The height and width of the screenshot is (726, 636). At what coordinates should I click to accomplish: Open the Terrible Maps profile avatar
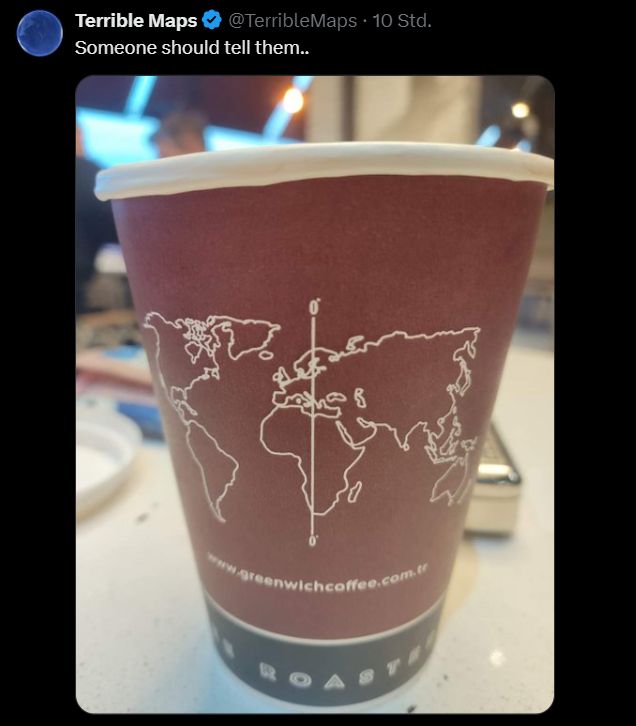40,33
